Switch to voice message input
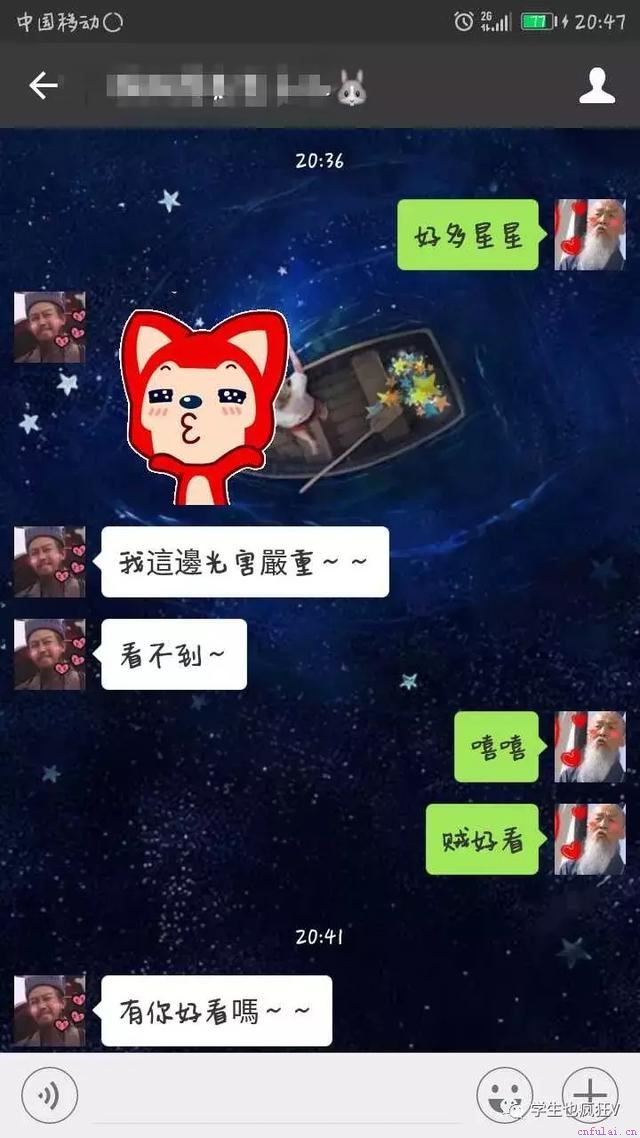 [49, 1095]
